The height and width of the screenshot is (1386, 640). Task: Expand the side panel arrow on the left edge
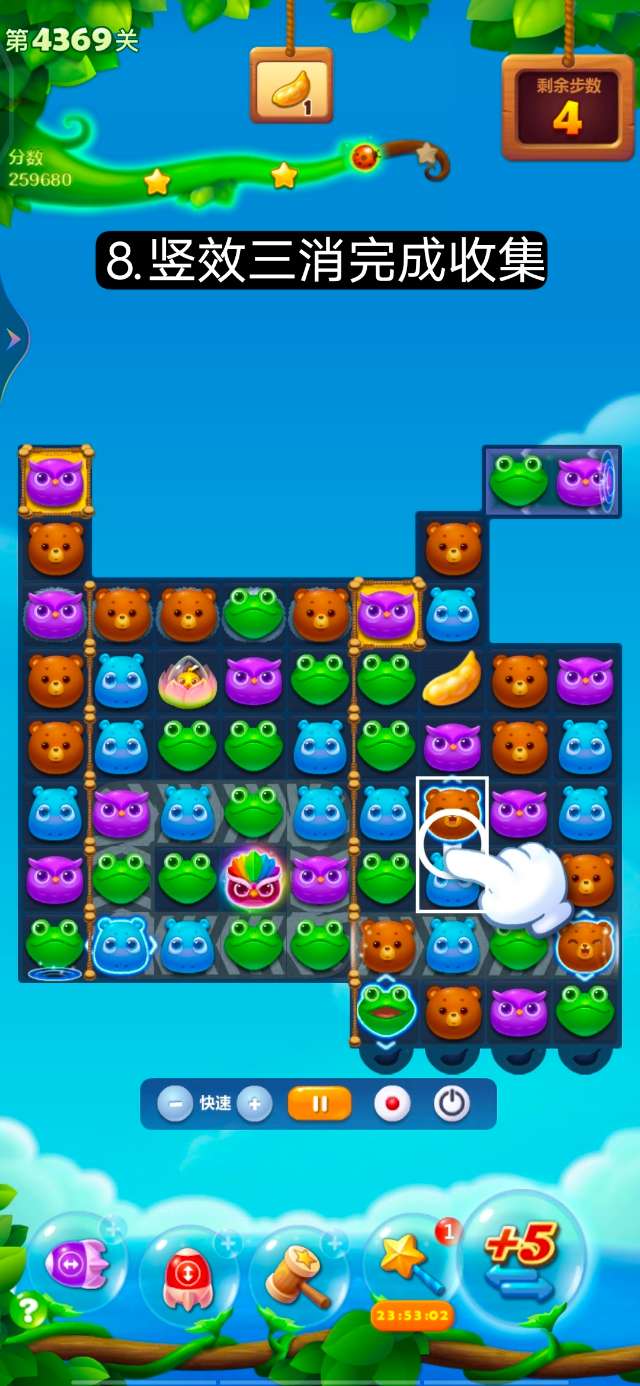tap(13, 340)
